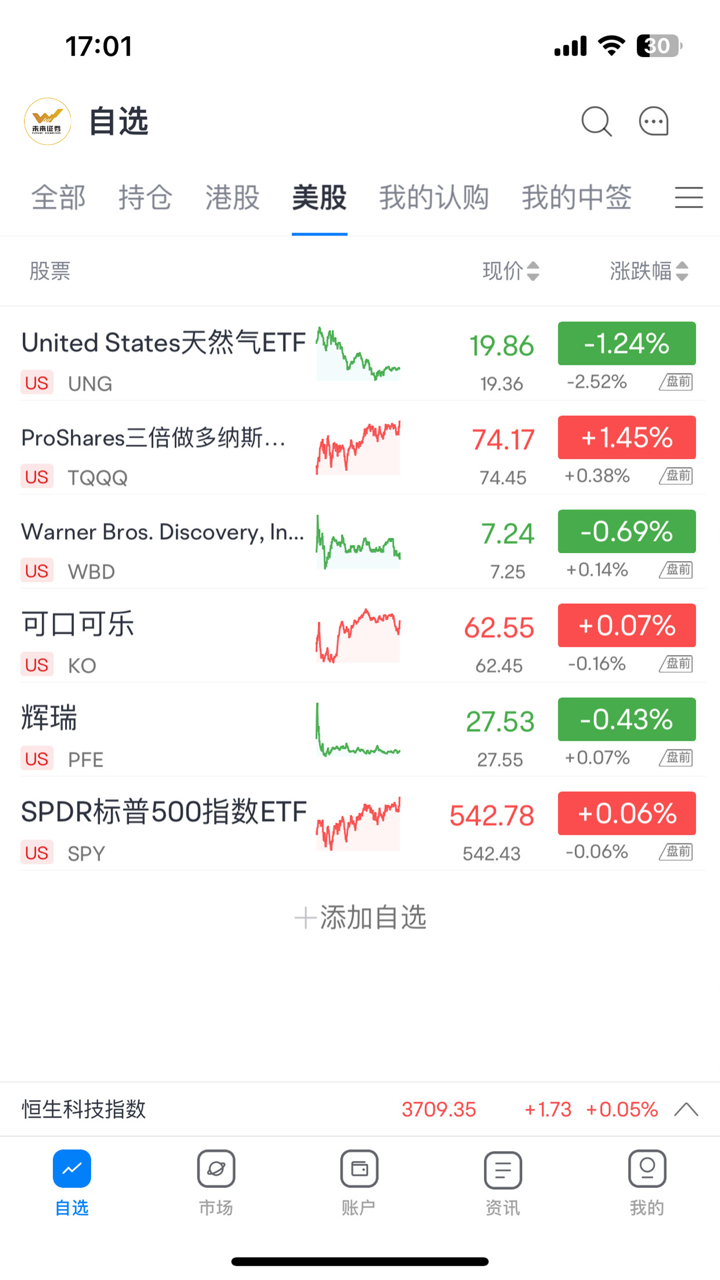720x1280 pixels.
Task: Select the 我的中签 tab
Action: (576, 198)
